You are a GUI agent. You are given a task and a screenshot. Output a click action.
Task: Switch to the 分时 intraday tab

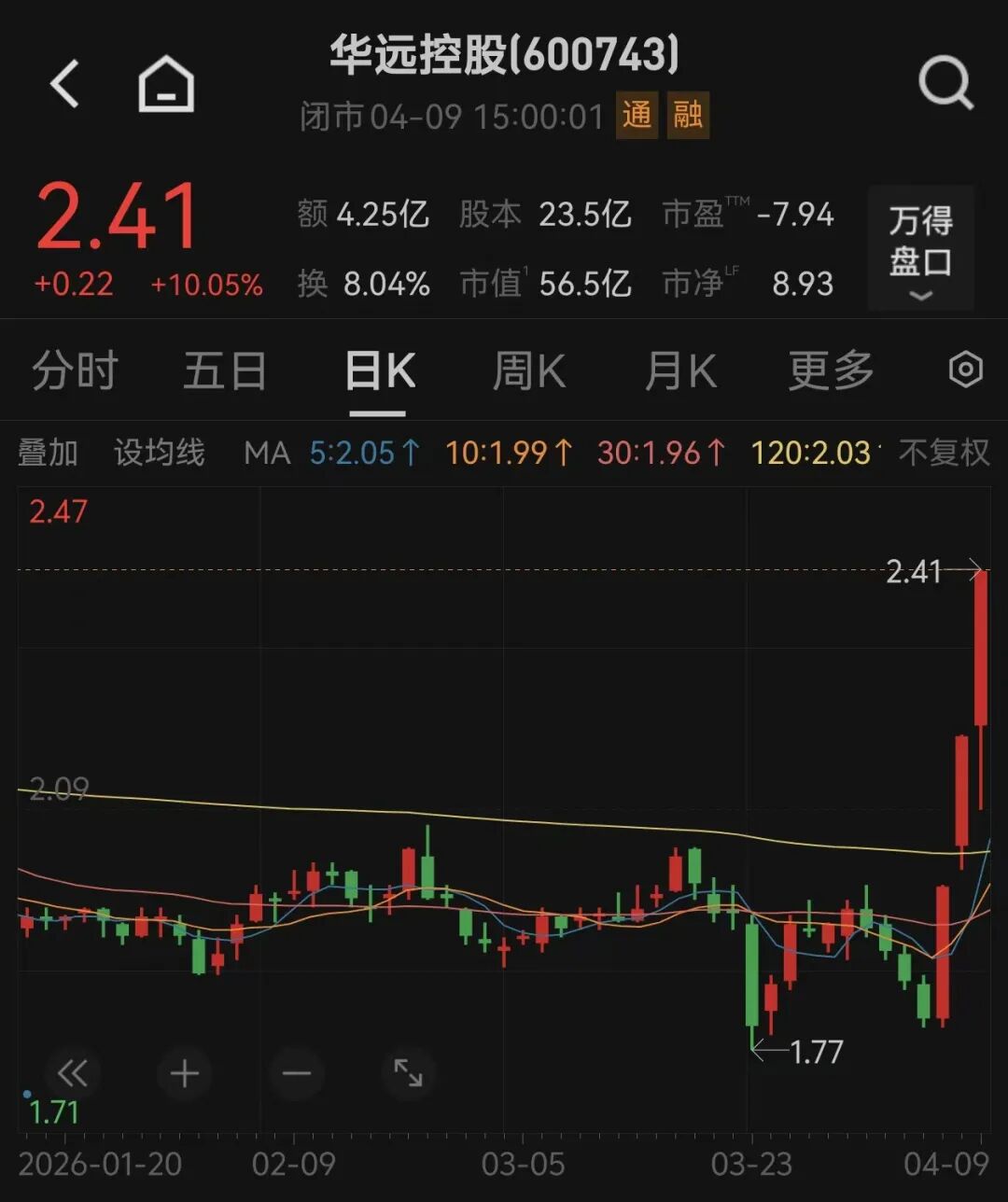pyautogui.click(x=75, y=370)
